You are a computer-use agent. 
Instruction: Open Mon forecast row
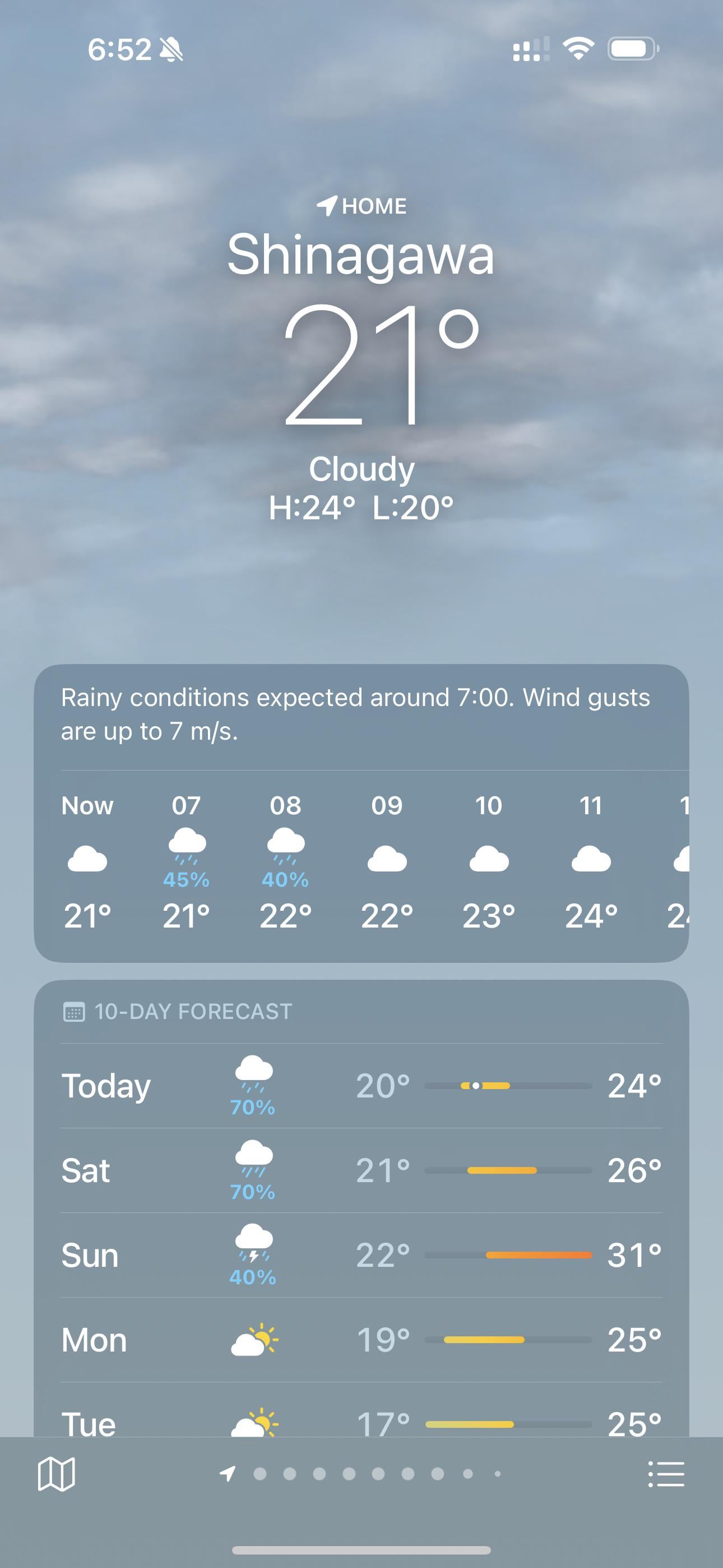361,1340
